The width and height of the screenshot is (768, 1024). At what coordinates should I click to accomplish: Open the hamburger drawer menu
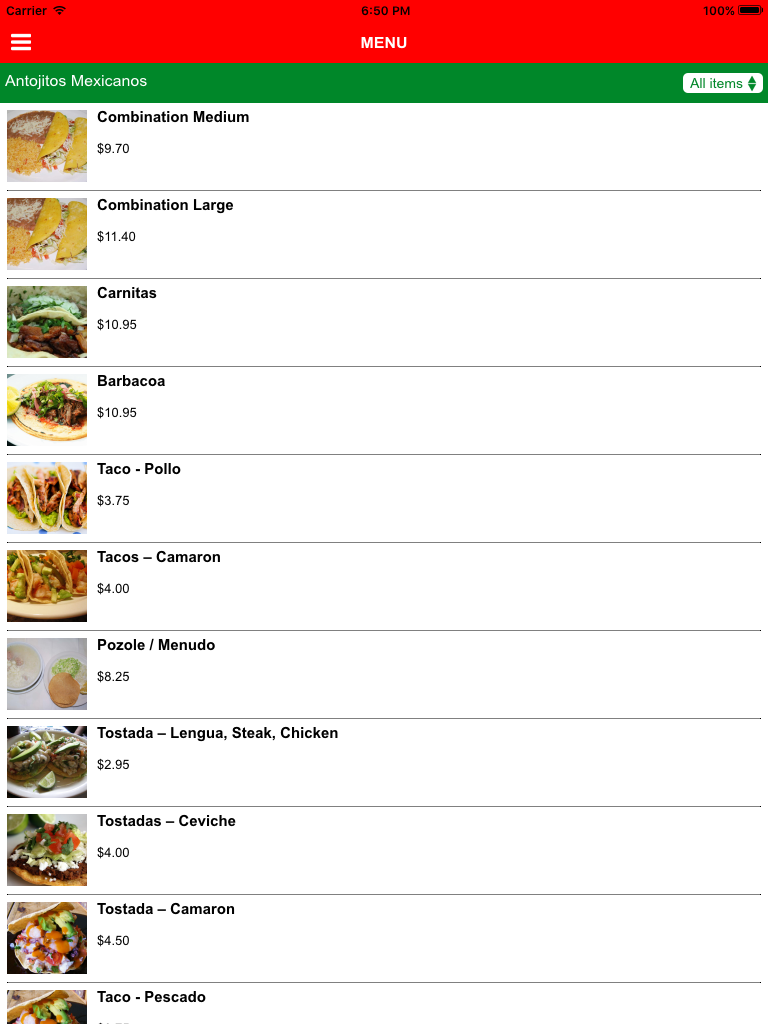21,42
